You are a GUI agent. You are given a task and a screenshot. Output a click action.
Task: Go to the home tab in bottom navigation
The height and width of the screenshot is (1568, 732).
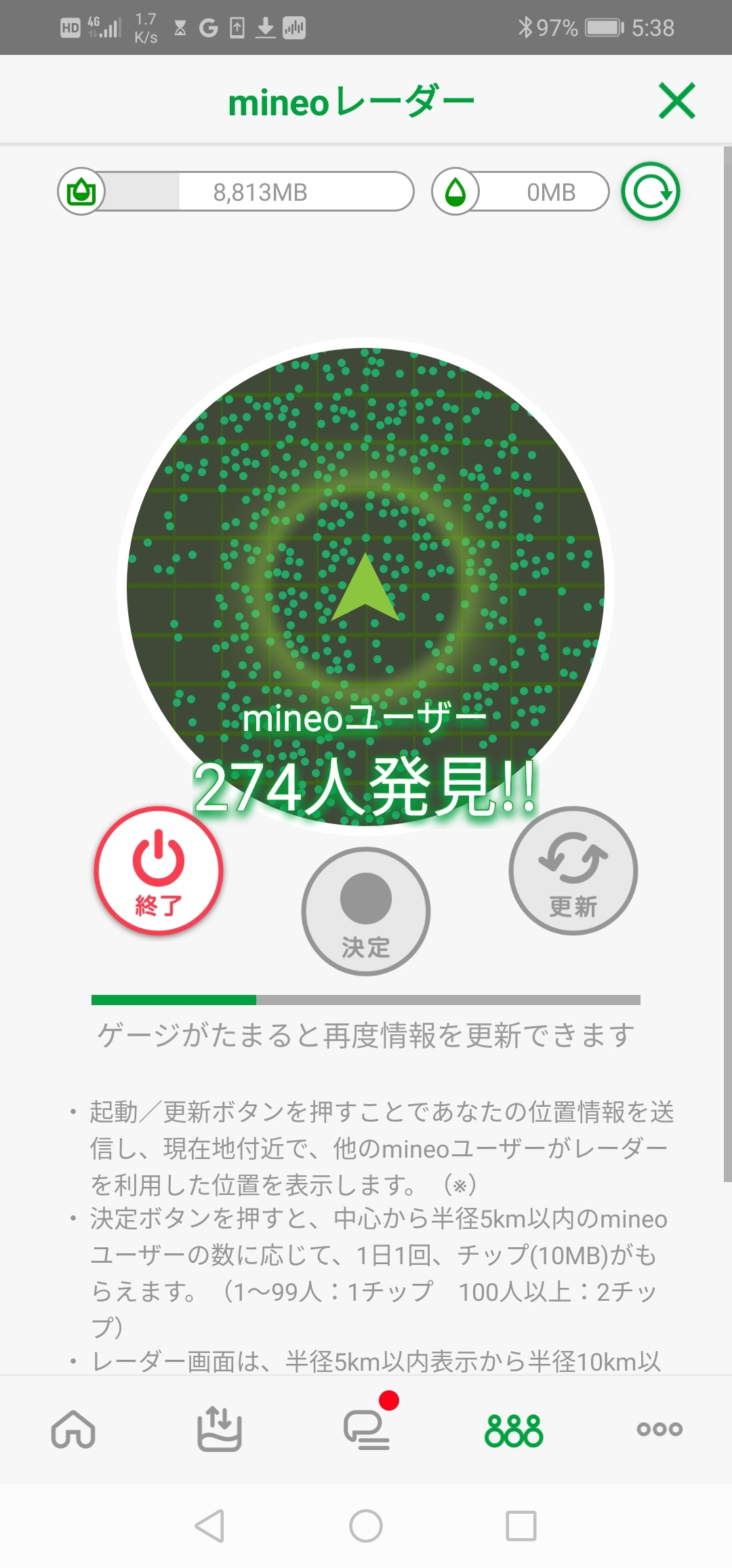click(x=73, y=1430)
